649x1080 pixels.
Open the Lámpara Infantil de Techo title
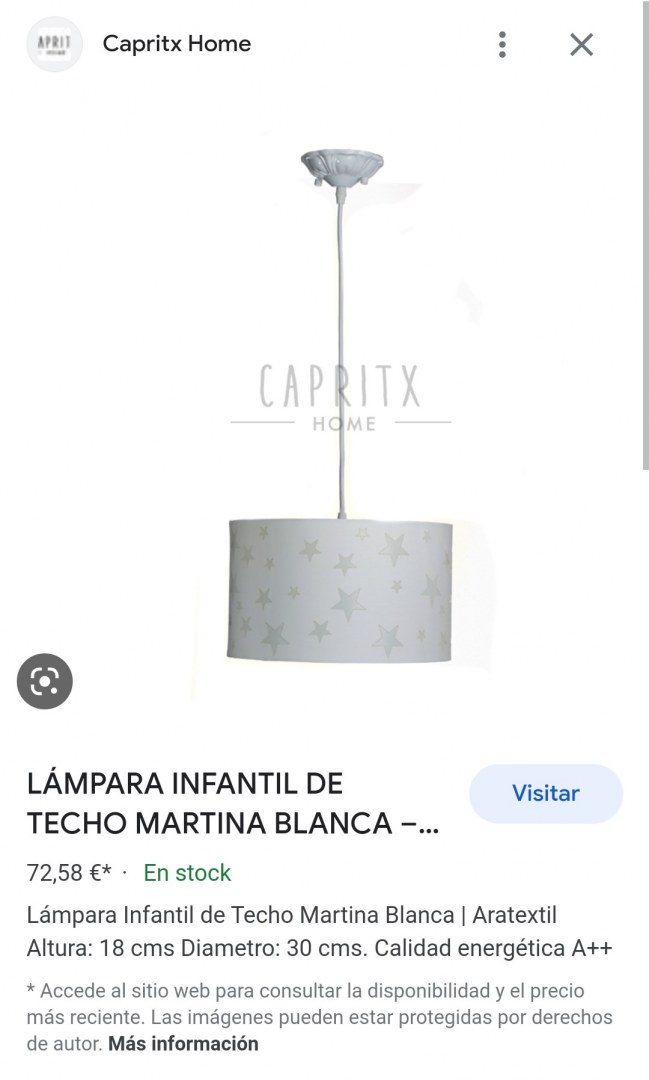coord(233,803)
